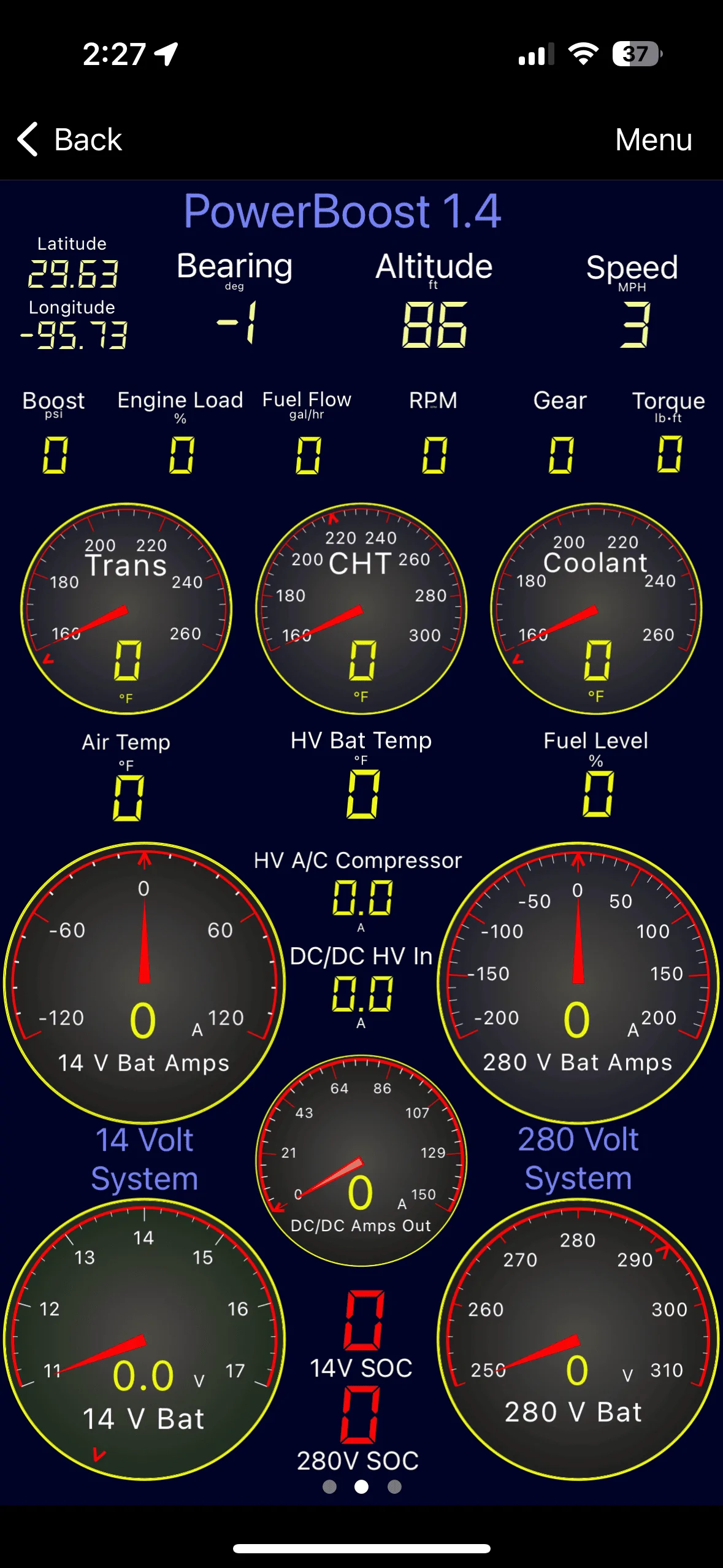
Task: Tap the page indicator dots
Action: click(362, 1486)
